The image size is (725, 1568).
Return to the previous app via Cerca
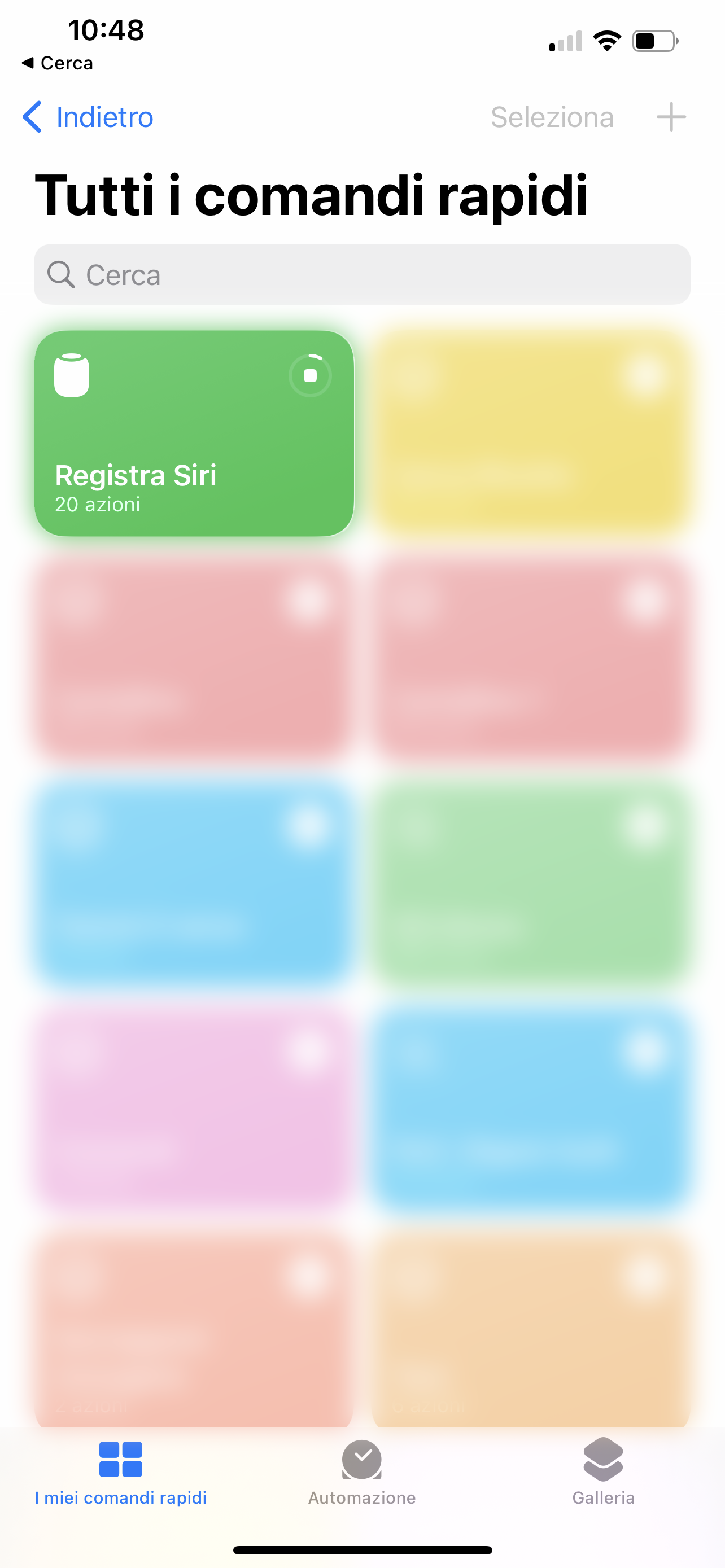point(57,63)
